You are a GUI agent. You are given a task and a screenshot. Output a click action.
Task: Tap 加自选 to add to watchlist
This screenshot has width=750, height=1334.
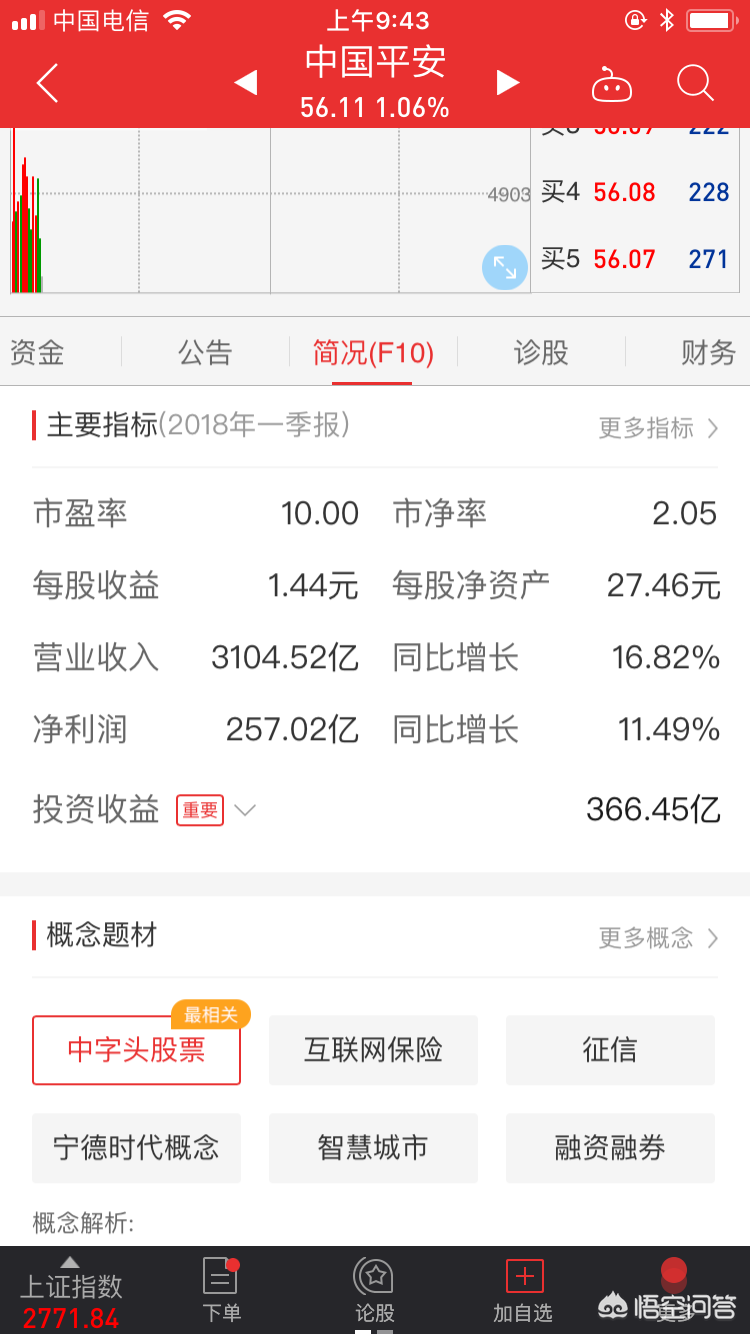pyautogui.click(x=523, y=1290)
